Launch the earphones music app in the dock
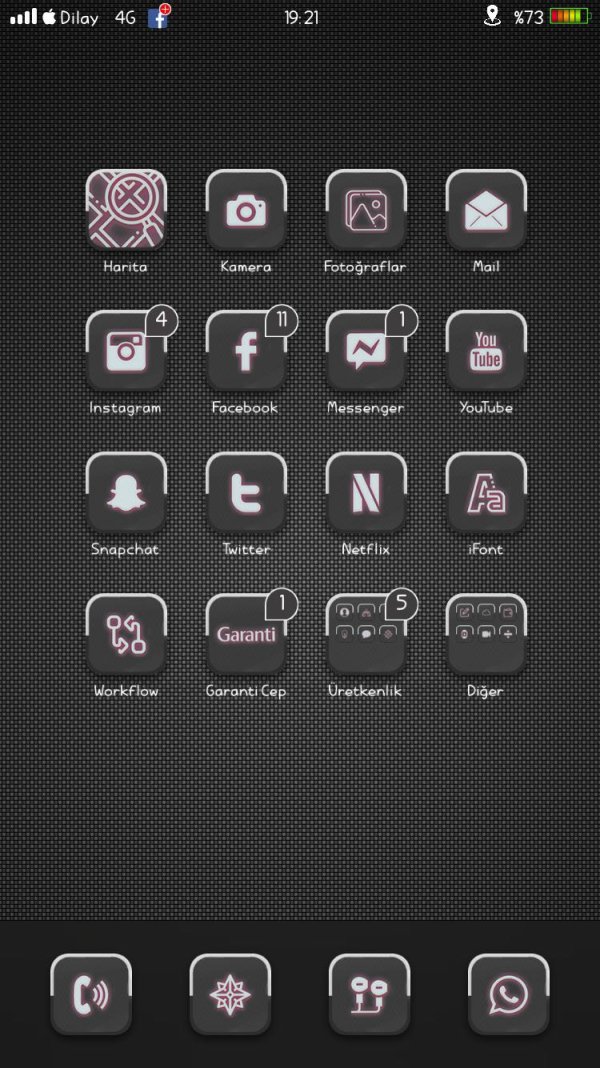Viewport: 600px width, 1068px height. click(x=369, y=994)
